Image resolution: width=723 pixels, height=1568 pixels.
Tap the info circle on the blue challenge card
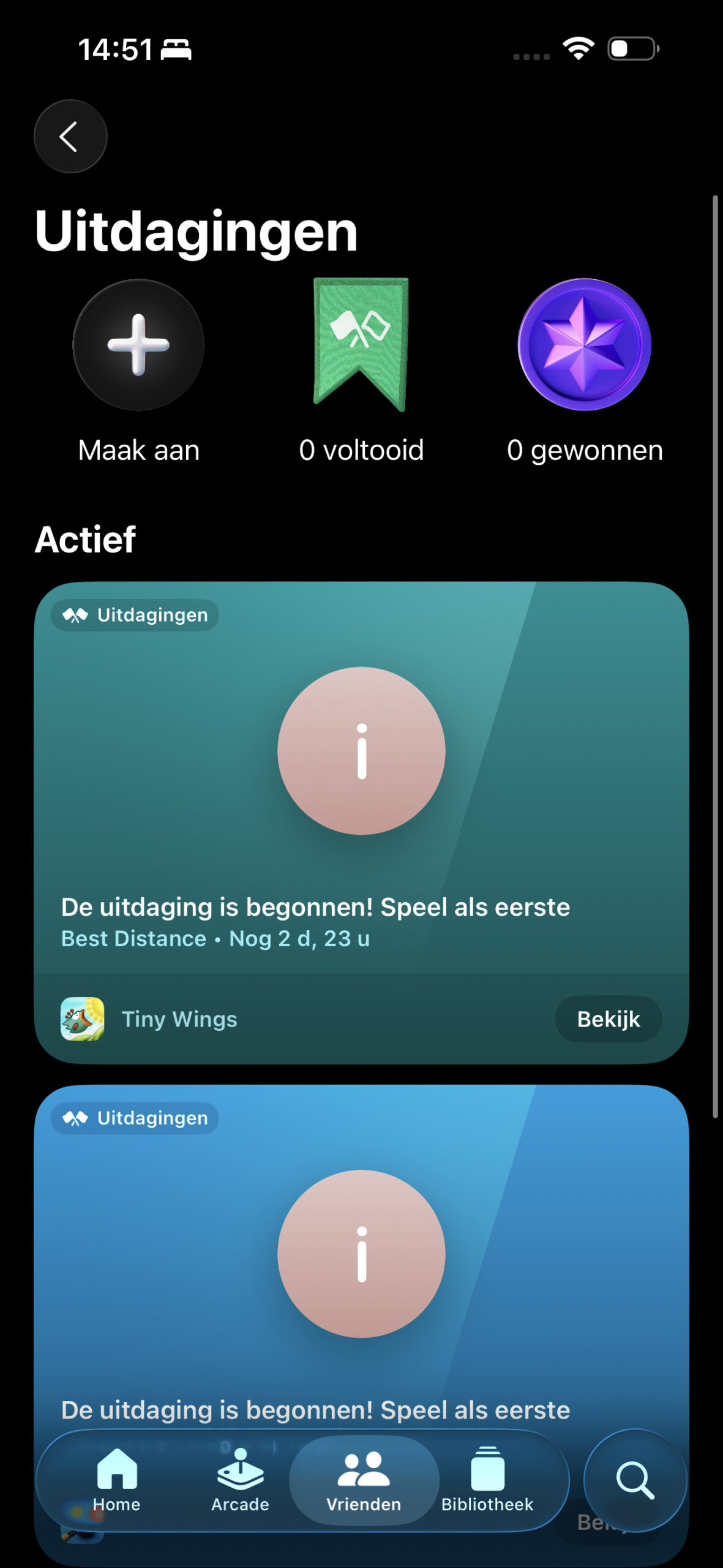coord(361,1253)
